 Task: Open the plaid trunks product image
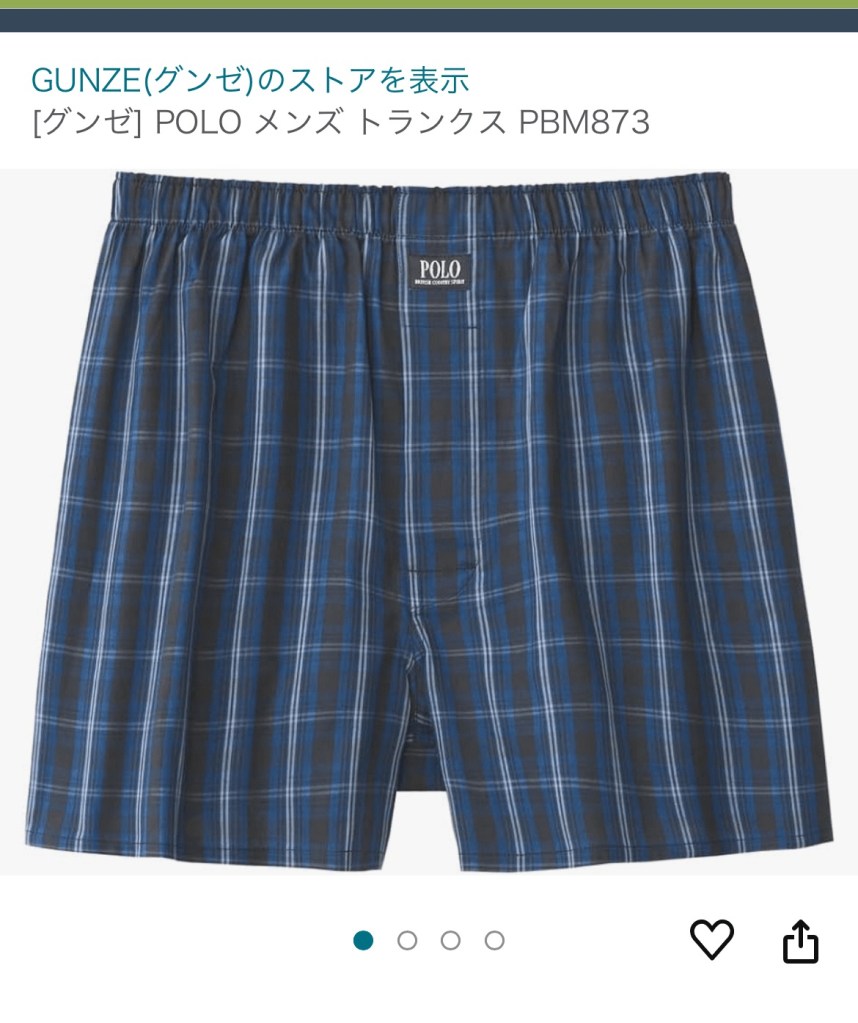pyautogui.click(x=428, y=520)
